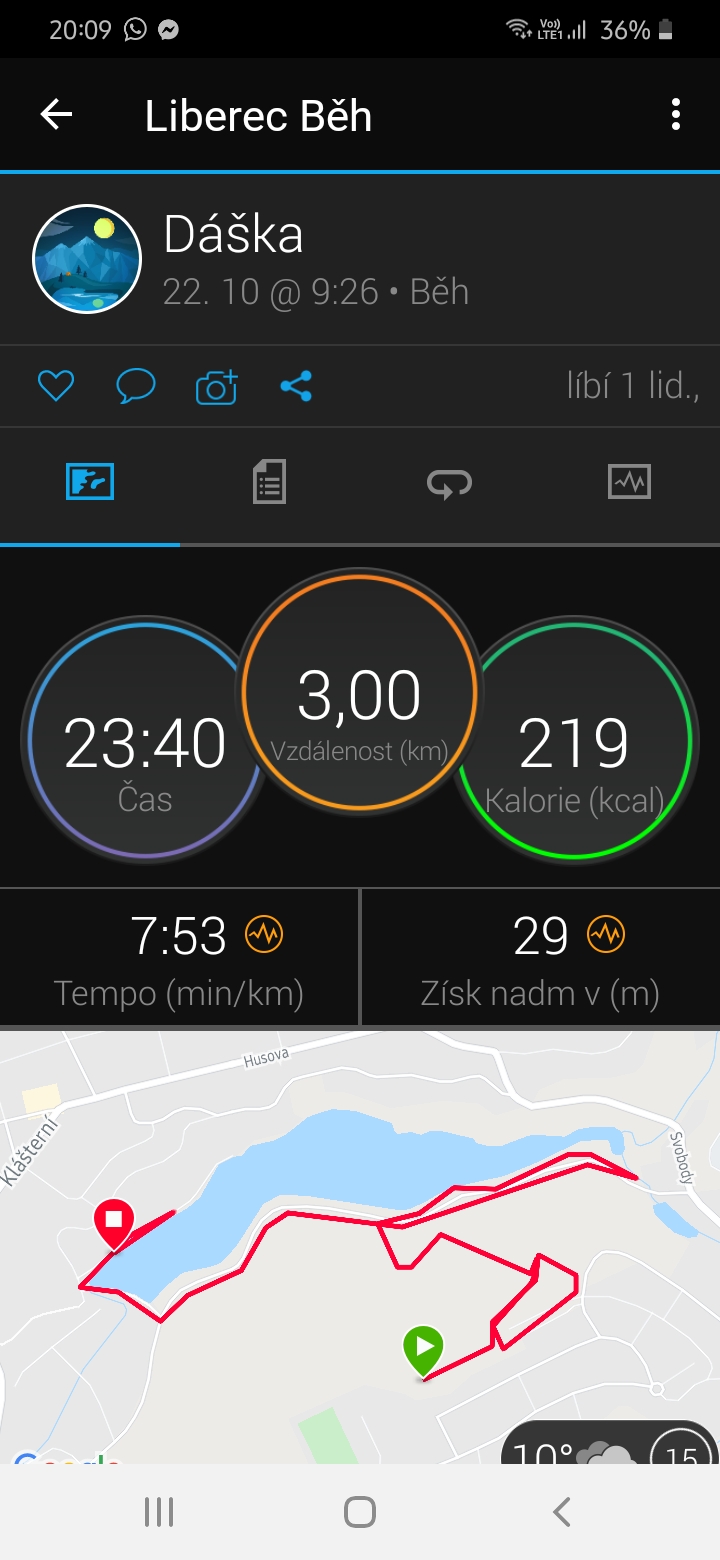Switch to the laps tab
Image resolution: width=720 pixels, height=1560 pixels.
pyautogui.click(x=449, y=482)
